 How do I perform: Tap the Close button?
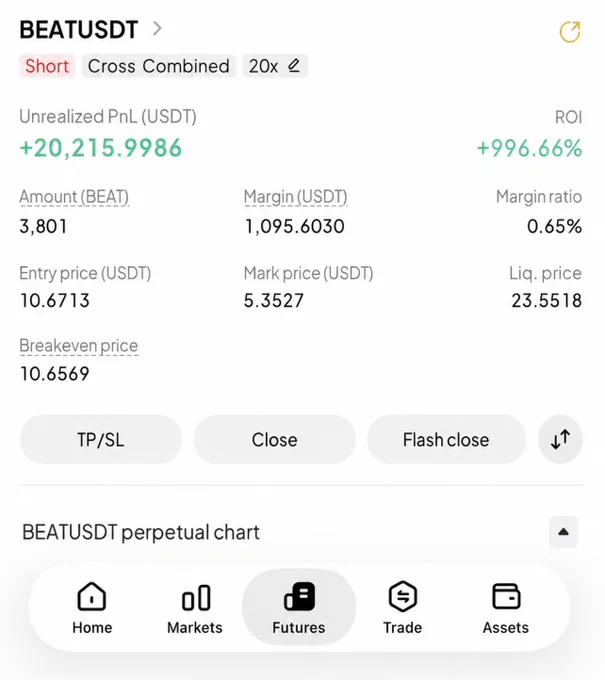[x=275, y=439]
